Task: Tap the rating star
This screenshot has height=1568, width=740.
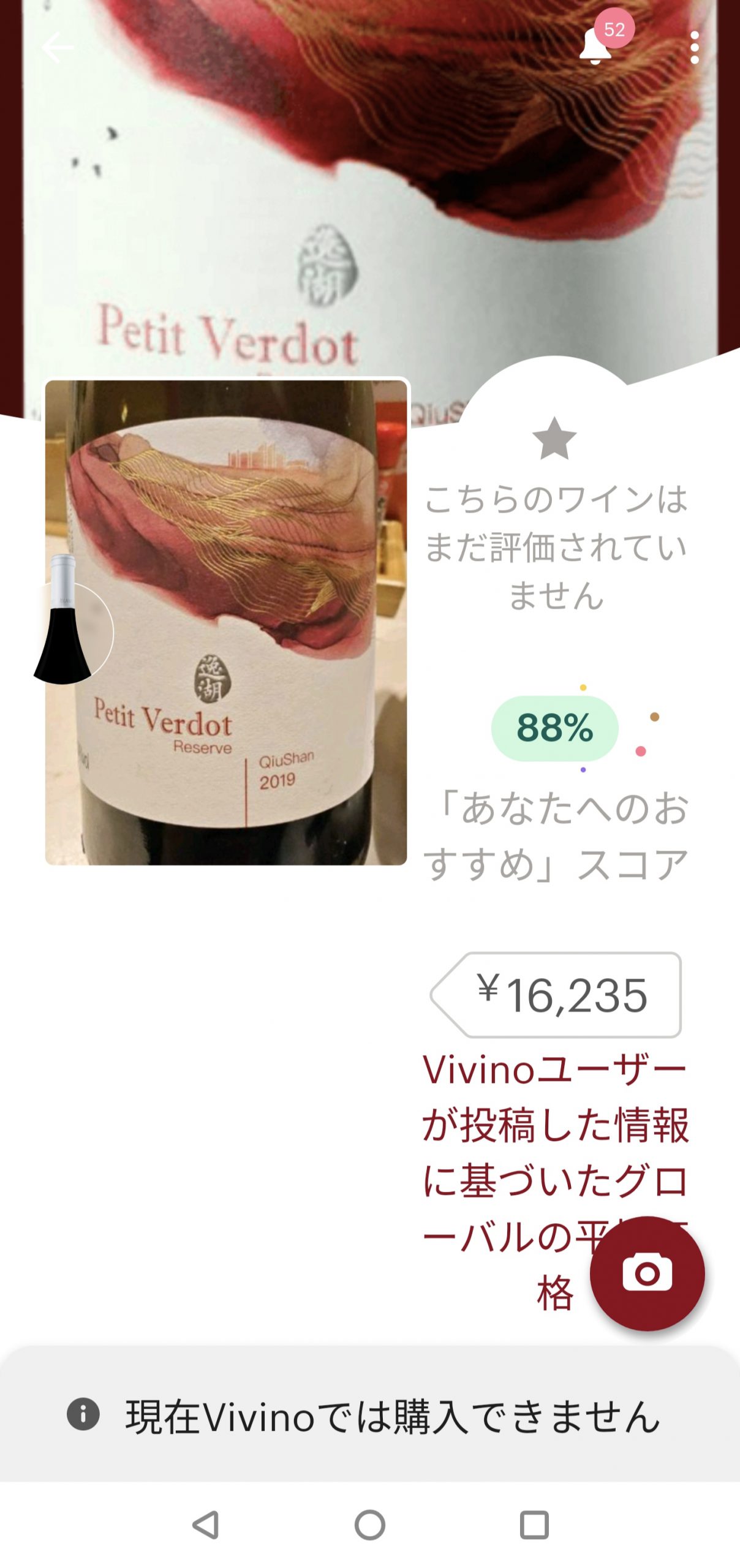Action: point(554,439)
